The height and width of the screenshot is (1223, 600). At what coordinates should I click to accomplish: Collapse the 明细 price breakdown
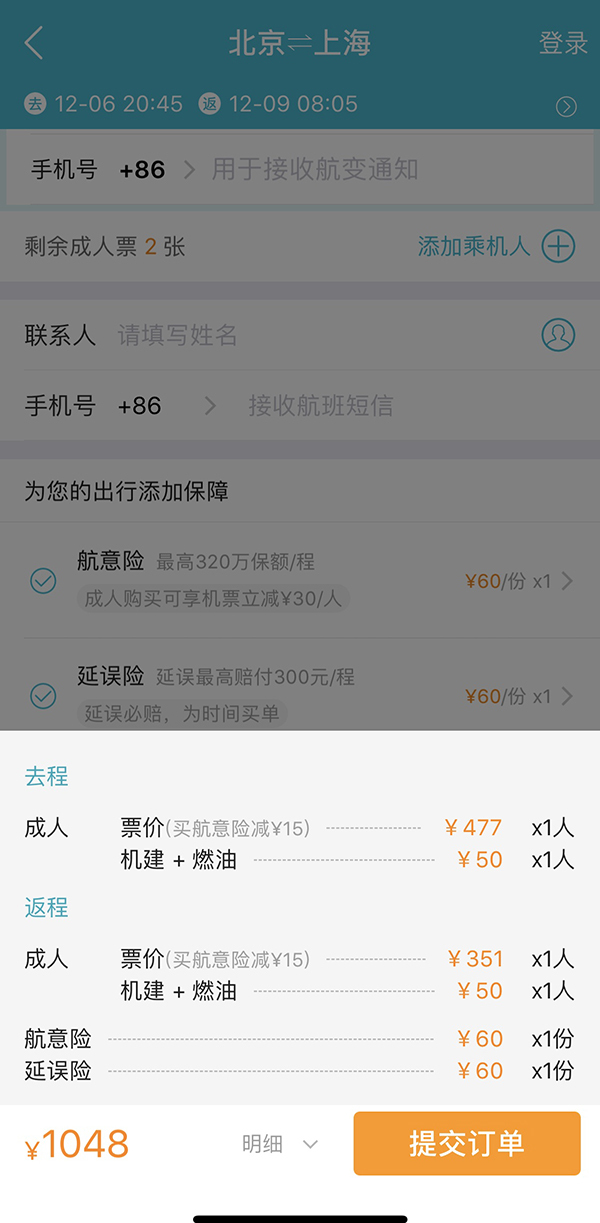click(x=280, y=1144)
